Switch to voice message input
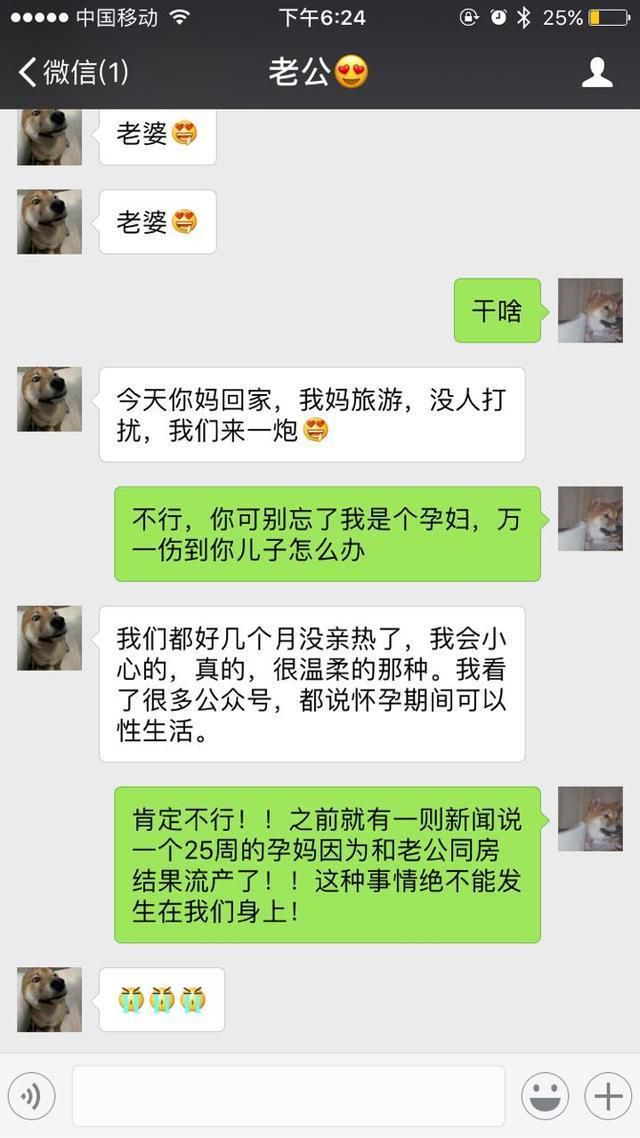 [31, 1096]
